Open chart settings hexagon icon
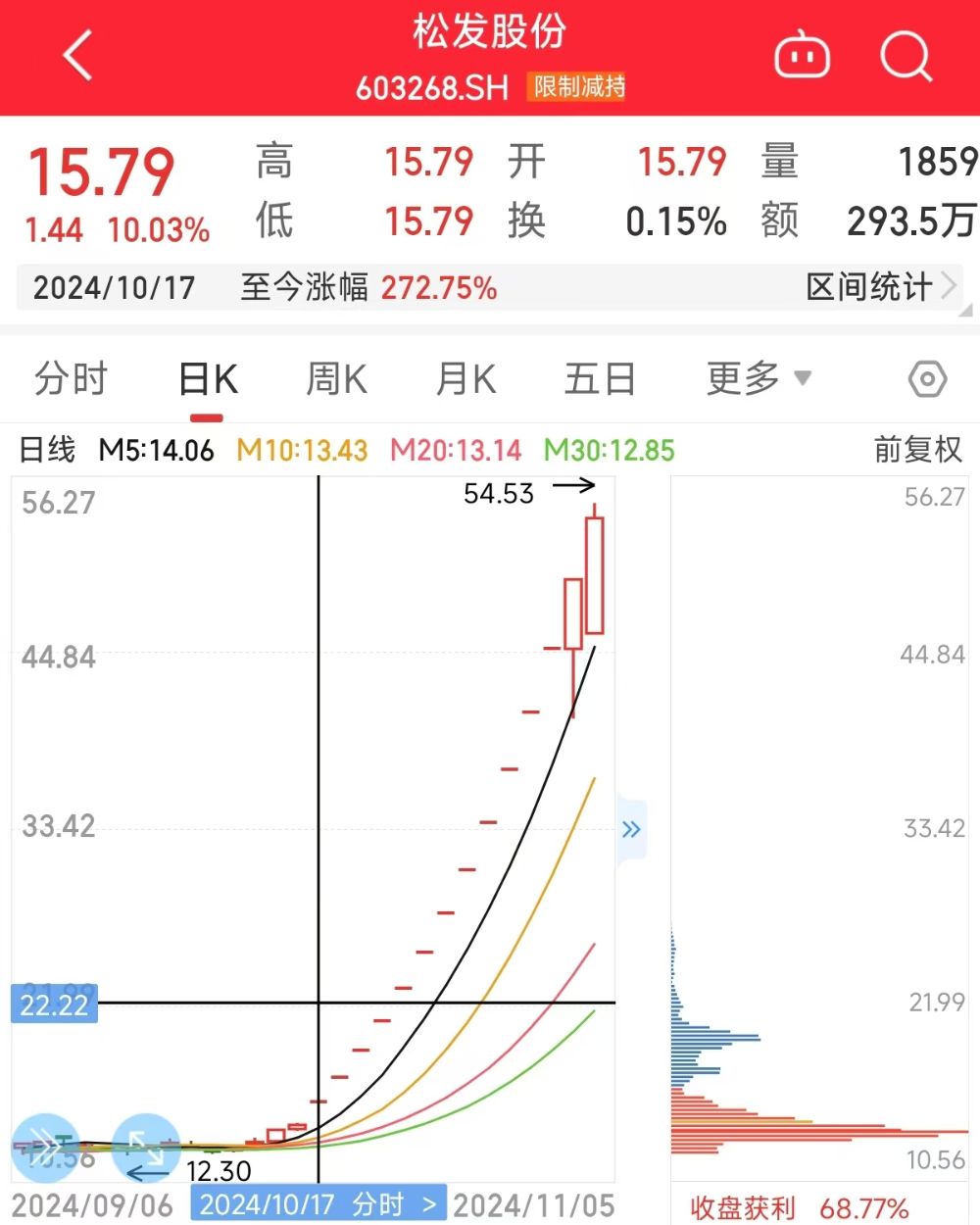Image resolution: width=980 pixels, height=1225 pixels. coord(927,379)
